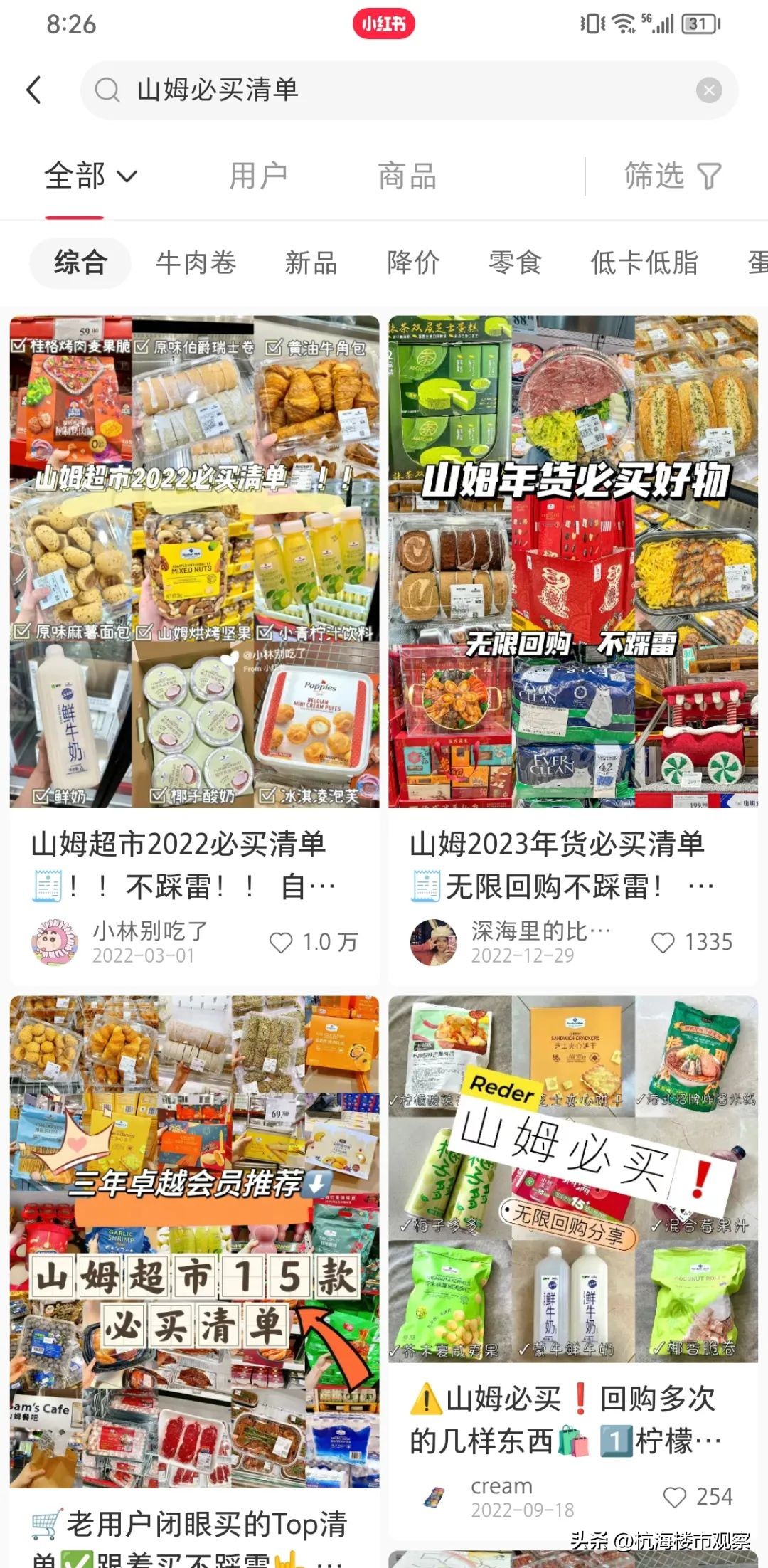Switch to the 商品 tab
This screenshot has width=768, height=1568.
tap(408, 175)
